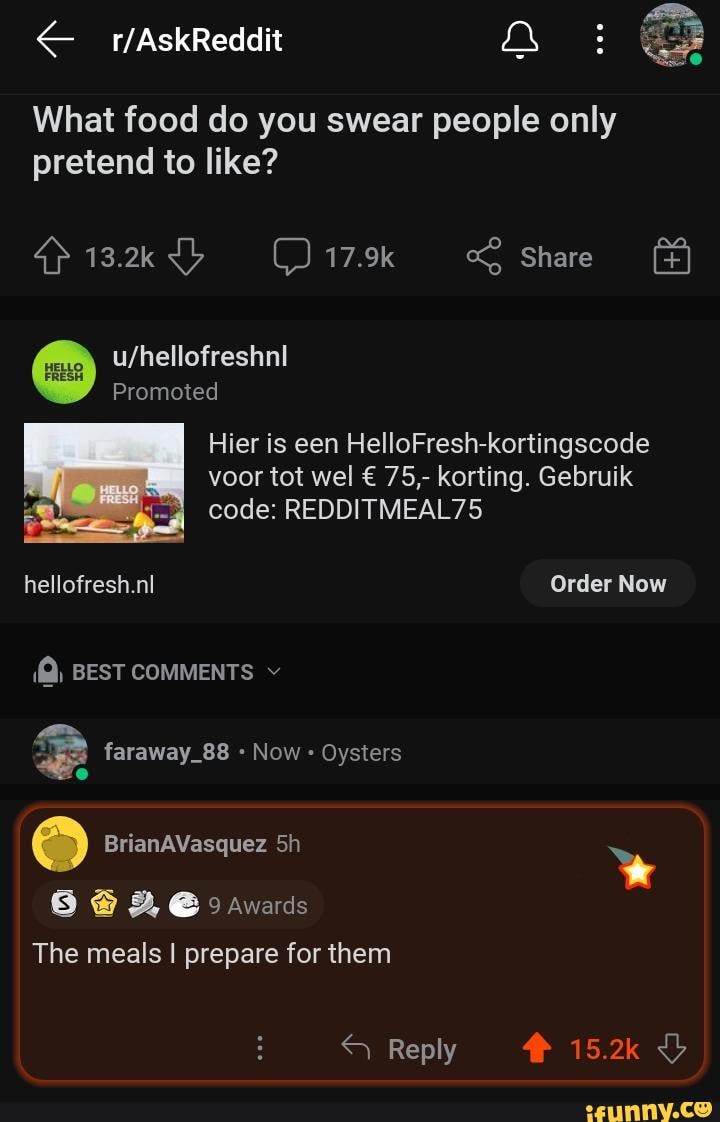This screenshot has width=720, height=1122.
Task: Upvote the comment showing 15.2k
Action: click(537, 1048)
